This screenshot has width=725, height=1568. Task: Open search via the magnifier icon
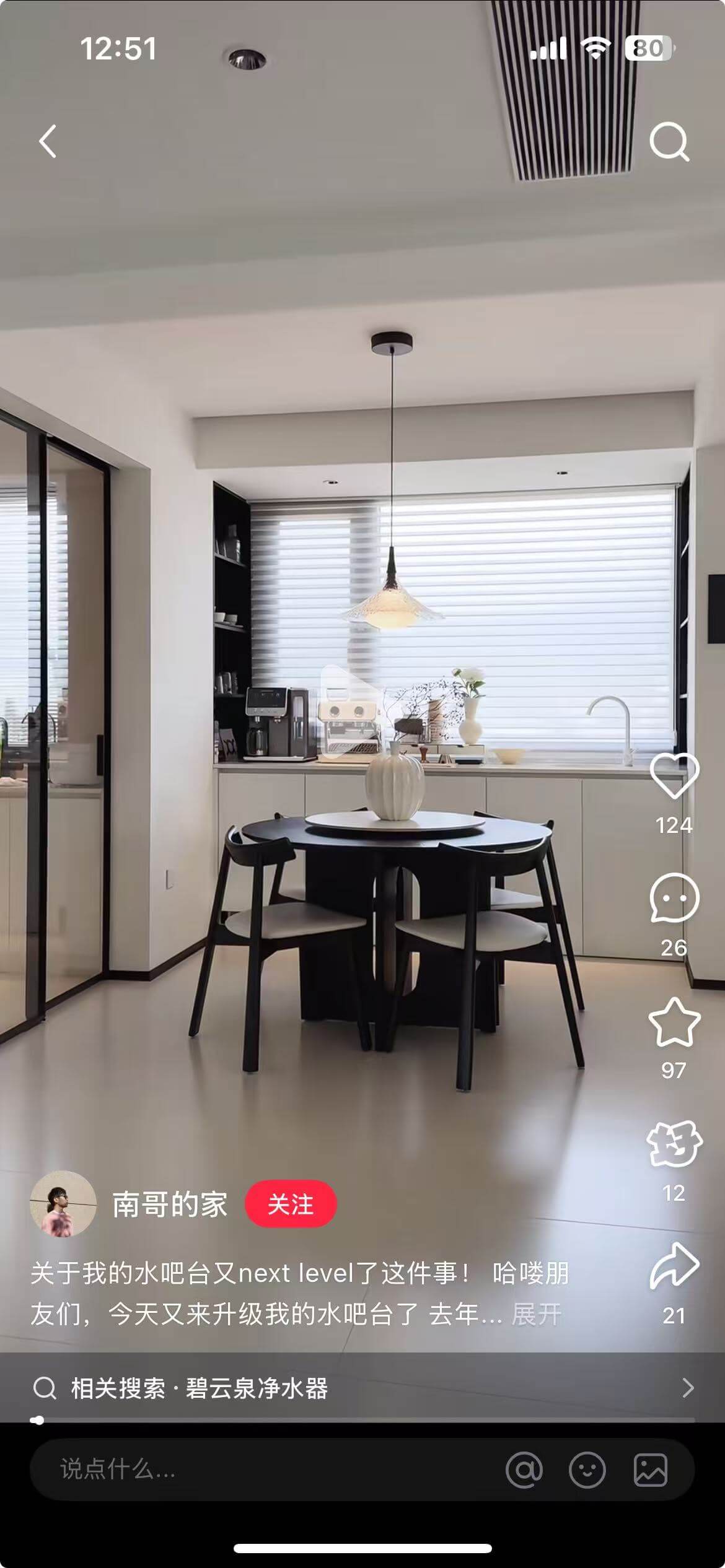pyautogui.click(x=669, y=142)
